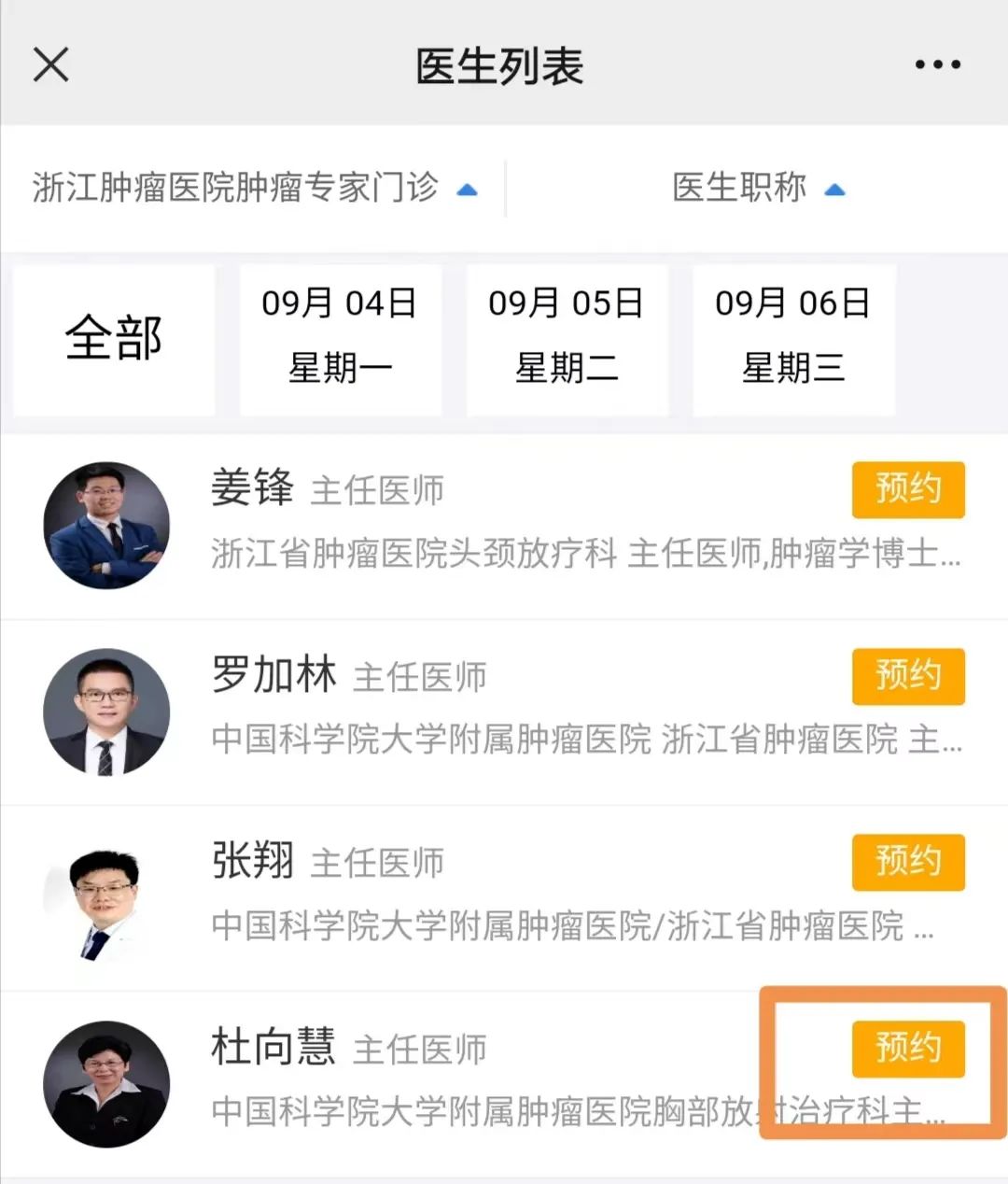This screenshot has height=1184, width=1008.
Task: Book an appointment with 姜锋
Action: point(907,489)
